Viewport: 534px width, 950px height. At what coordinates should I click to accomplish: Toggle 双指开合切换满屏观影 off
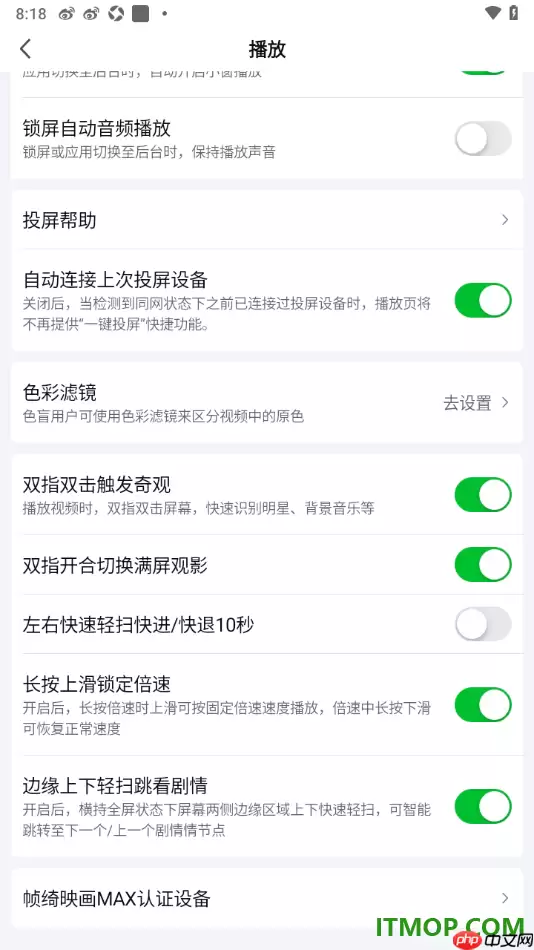[x=483, y=565]
